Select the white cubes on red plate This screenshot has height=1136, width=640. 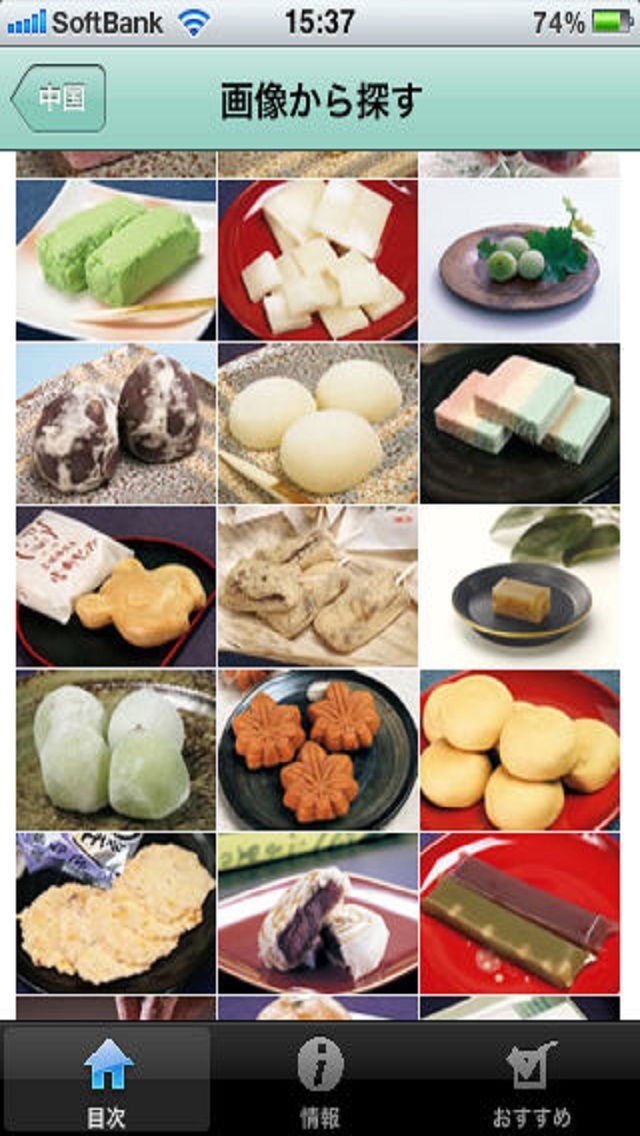pos(318,260)
